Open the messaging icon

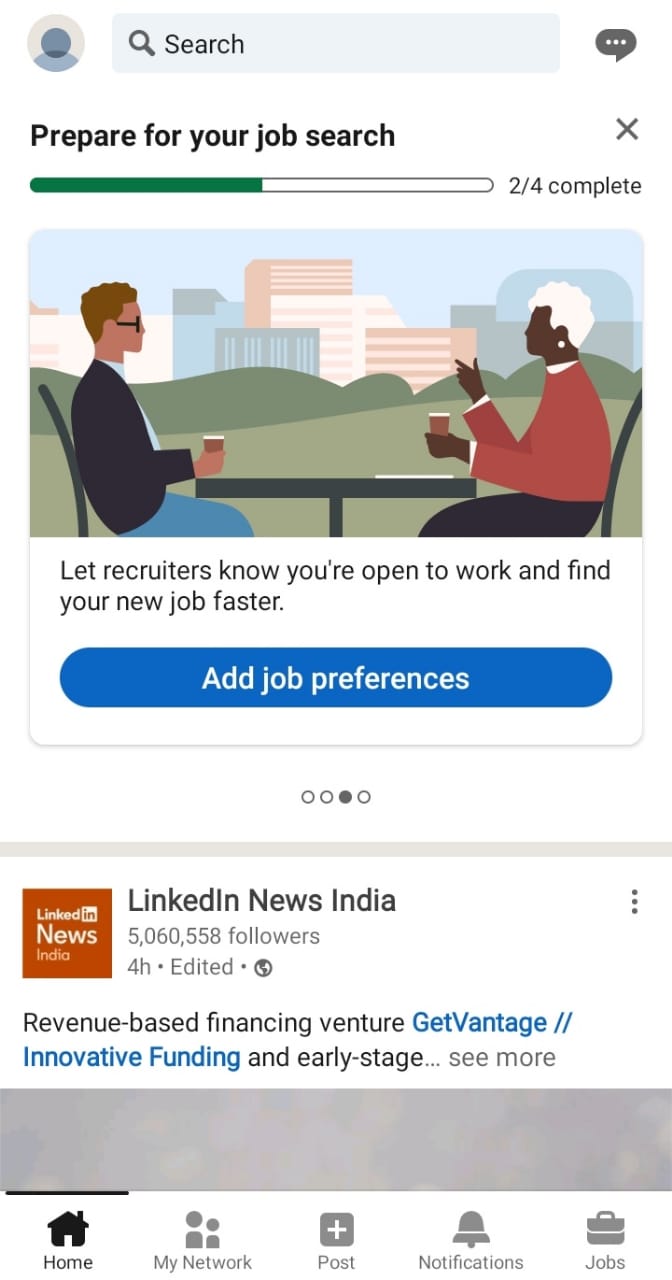(x=615, y=44)
